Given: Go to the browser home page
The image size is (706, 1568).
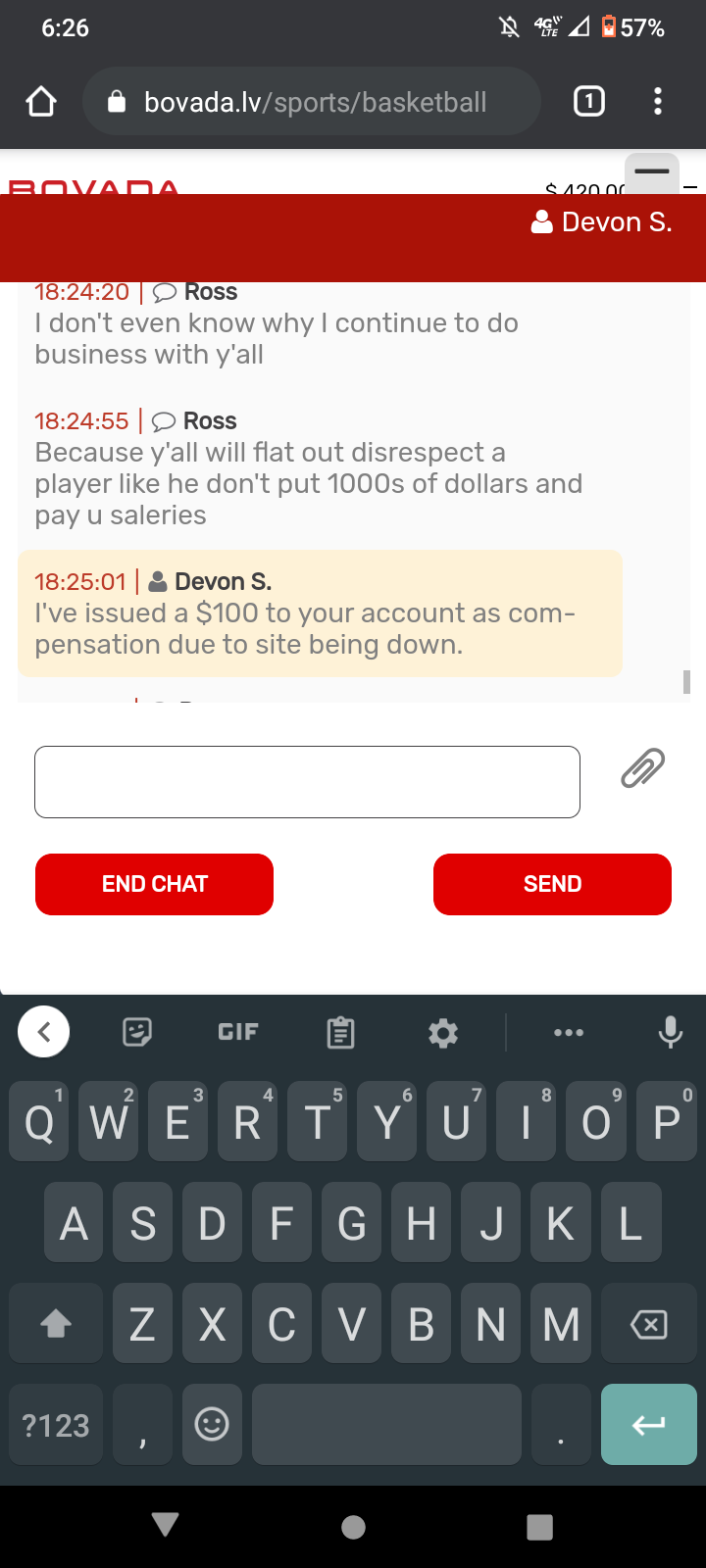Looking at the screenshot, I should [41, 102].
